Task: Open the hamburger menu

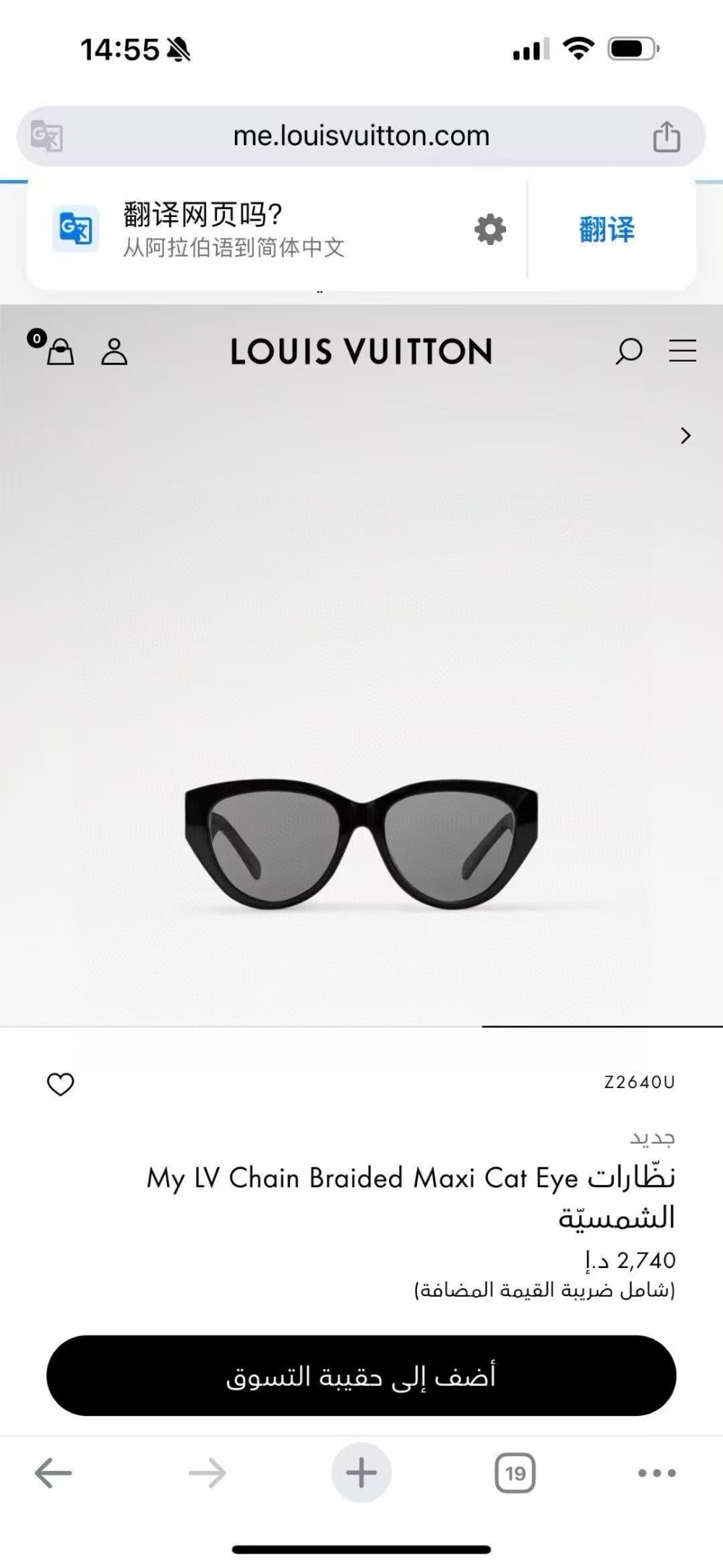Action: tap(682, 351)
